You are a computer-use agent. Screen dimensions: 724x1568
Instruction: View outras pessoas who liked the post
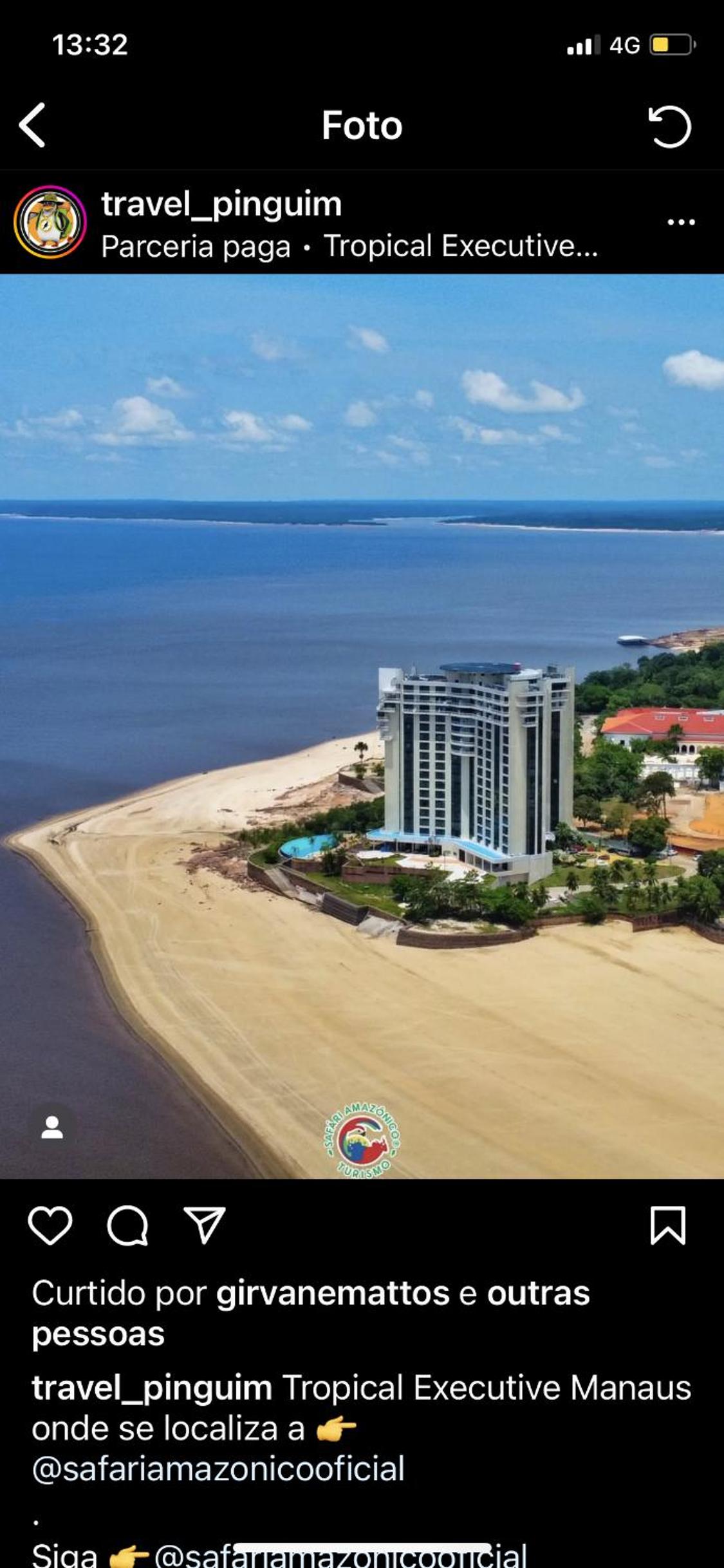point(537,1293)
